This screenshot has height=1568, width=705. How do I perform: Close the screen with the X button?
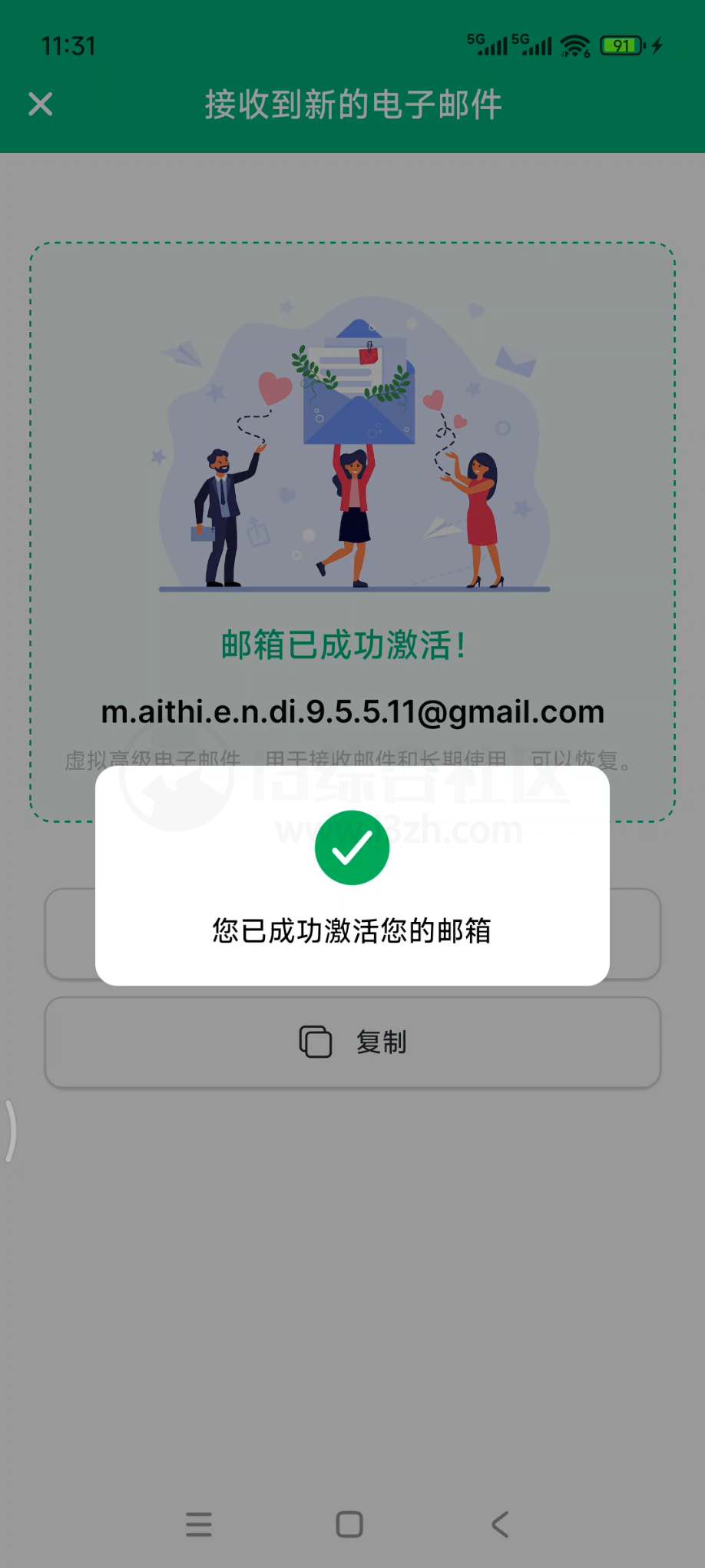tap(40, 104)
